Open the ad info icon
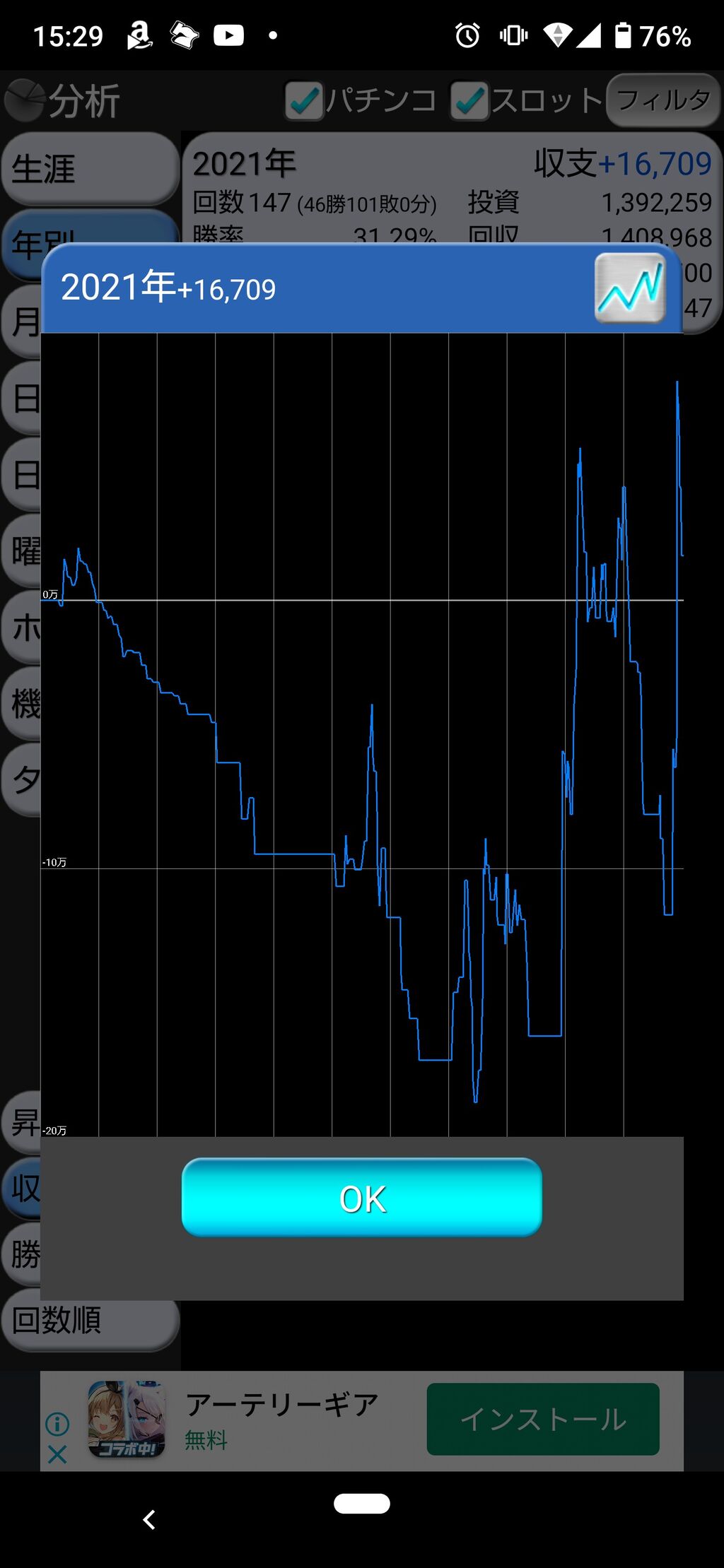This screenshot has width=724, height=1568. [57, 1424]
